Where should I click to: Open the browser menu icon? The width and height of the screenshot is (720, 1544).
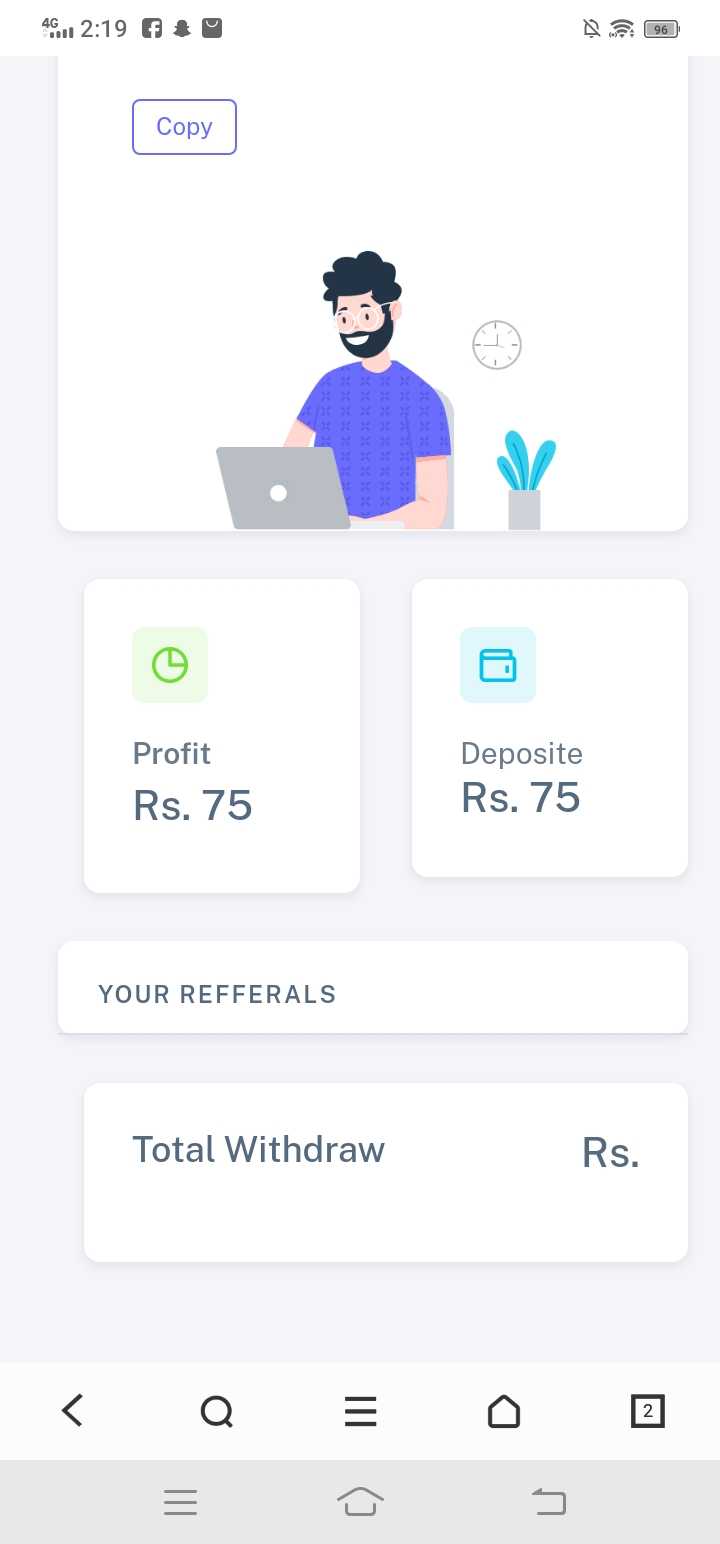360,1411
